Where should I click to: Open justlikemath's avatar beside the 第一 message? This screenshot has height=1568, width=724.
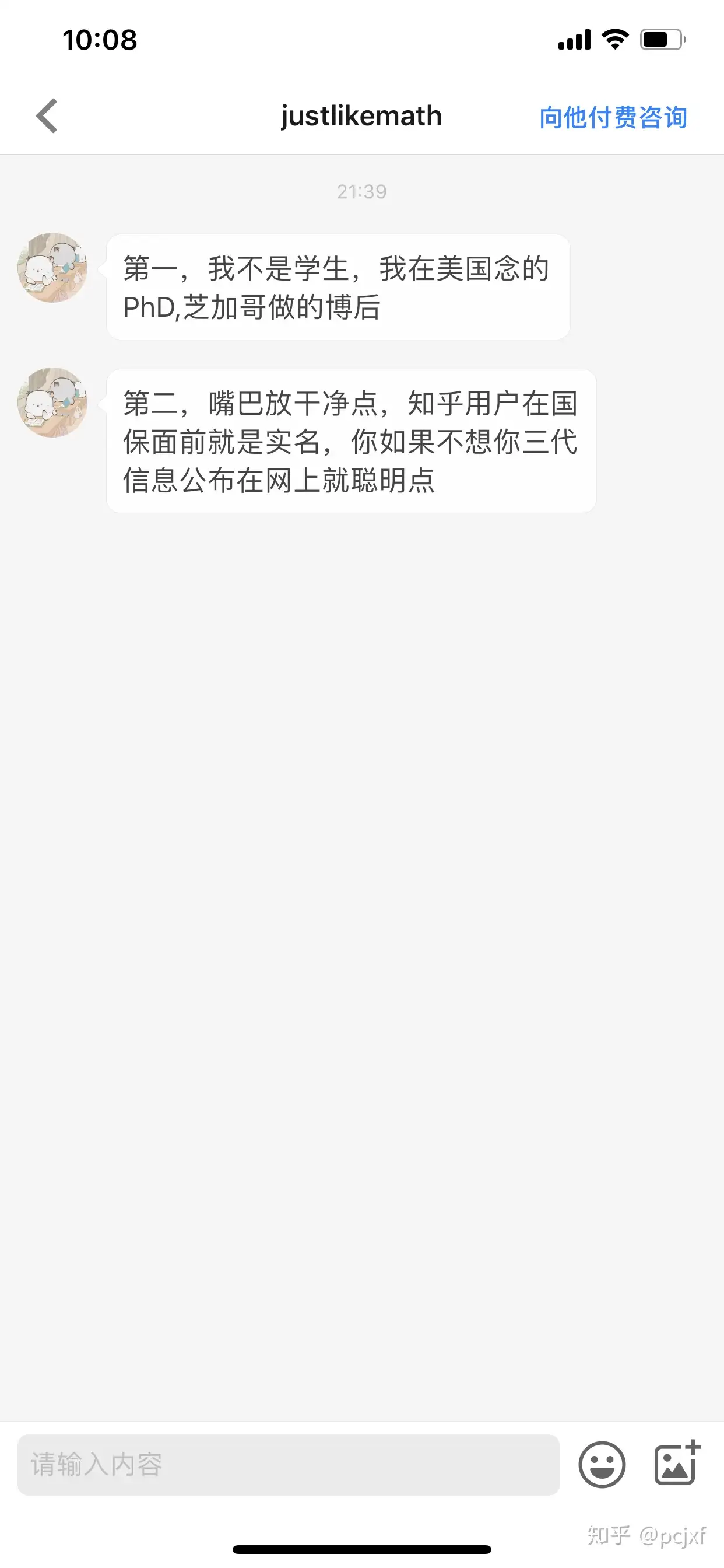(x=52, y=267)
